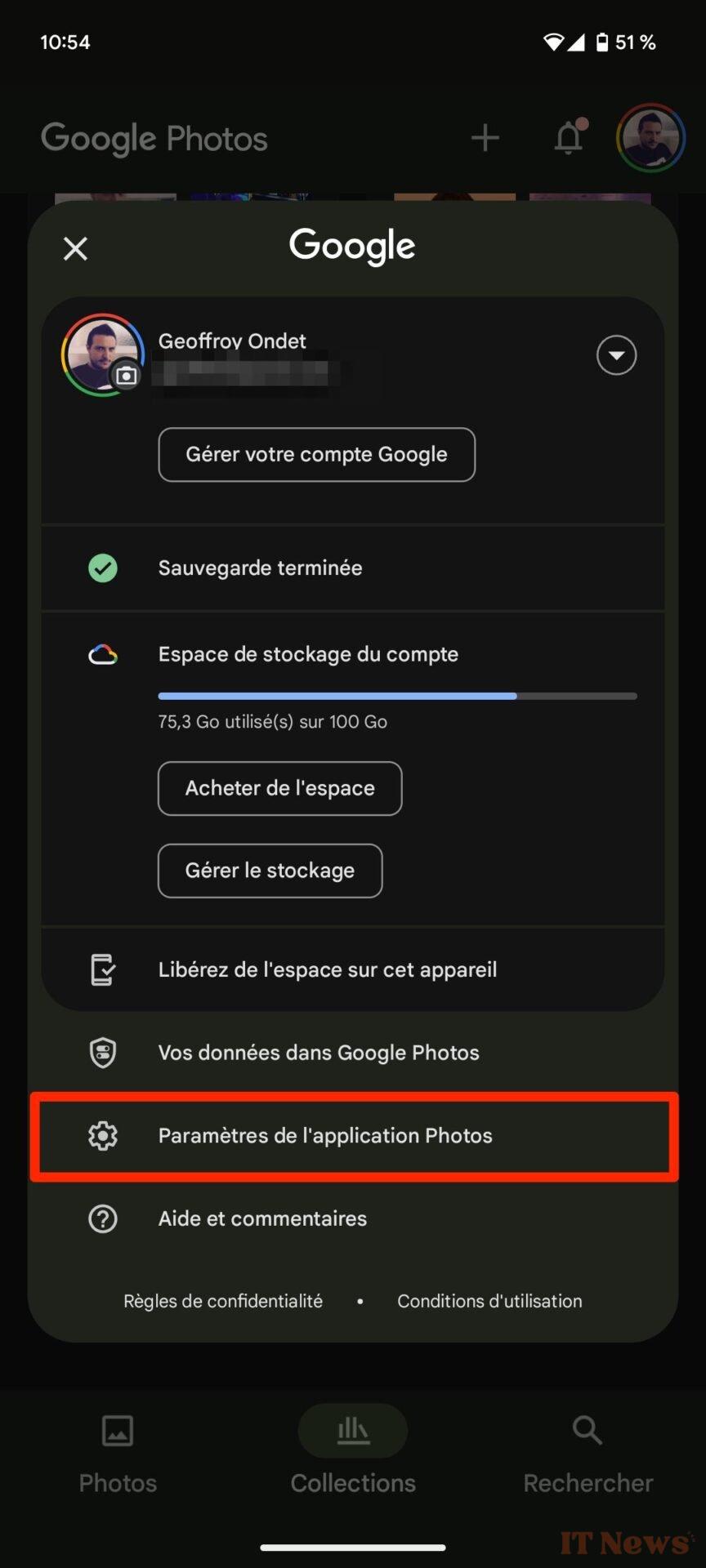Tap the plus create icon
Image resolution: width=706 pixels, height=1568 pixels.
pyautogui.click(x=485, y=137)
